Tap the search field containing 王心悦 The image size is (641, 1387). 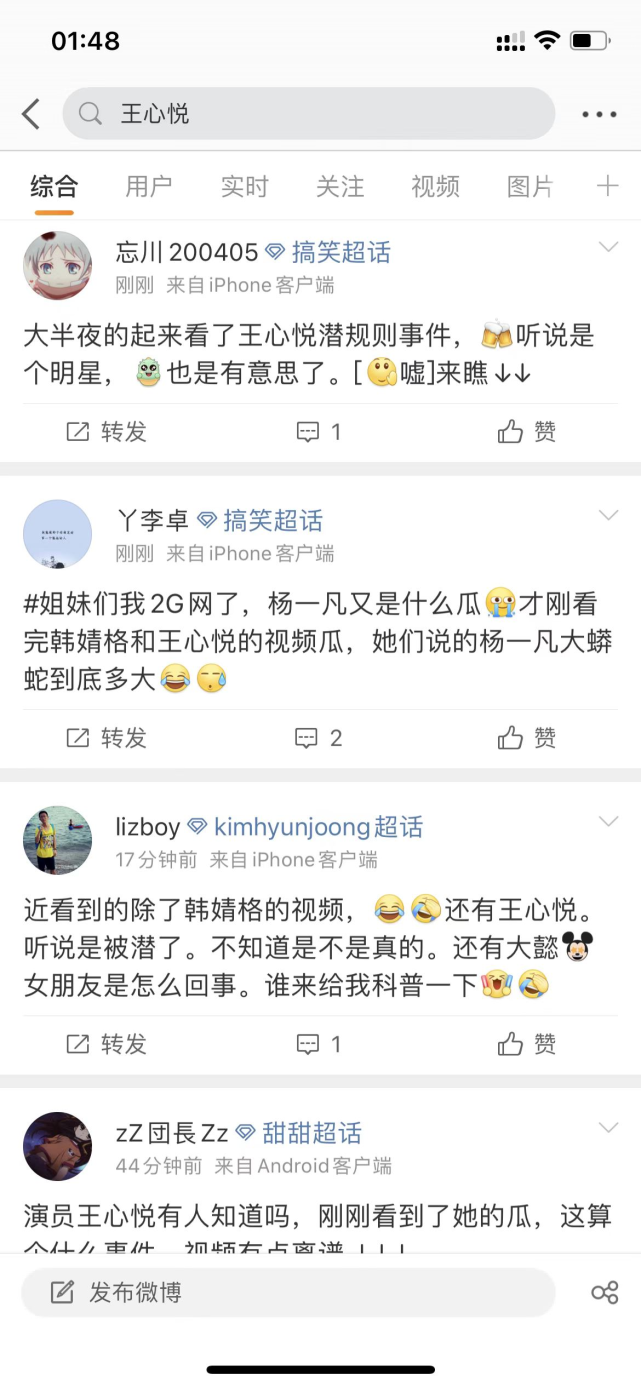click(x=308, y=114)
